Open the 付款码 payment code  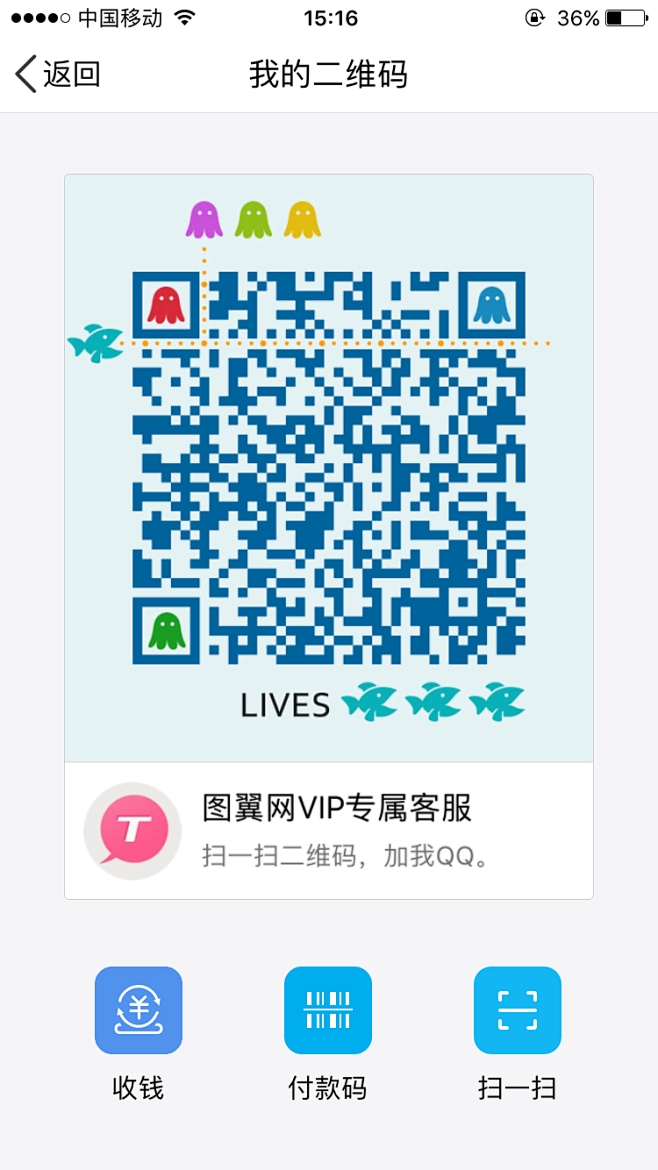point(327,1010)
